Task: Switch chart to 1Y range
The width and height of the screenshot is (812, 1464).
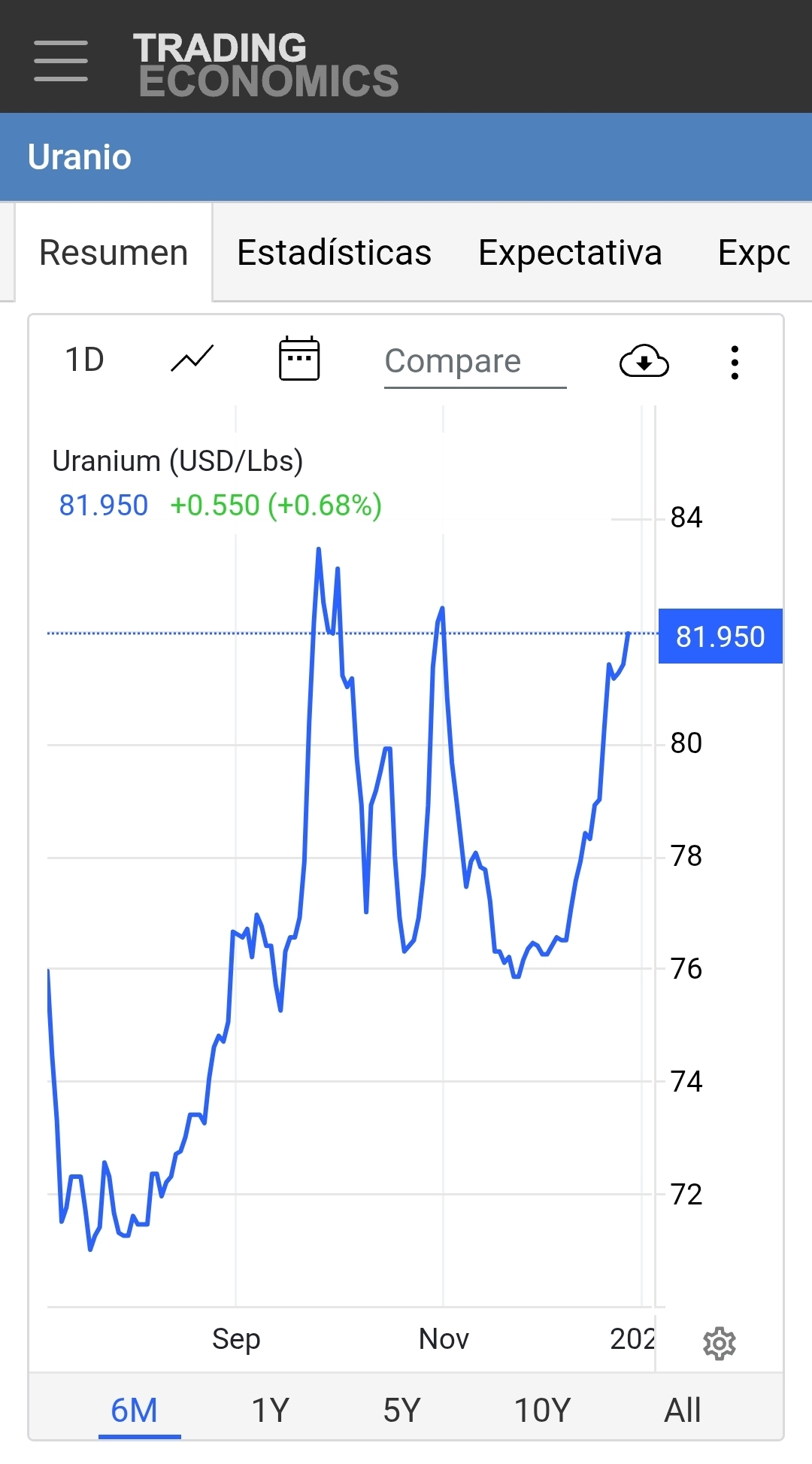Action: pyautogui.click(x=270, y=1411)
